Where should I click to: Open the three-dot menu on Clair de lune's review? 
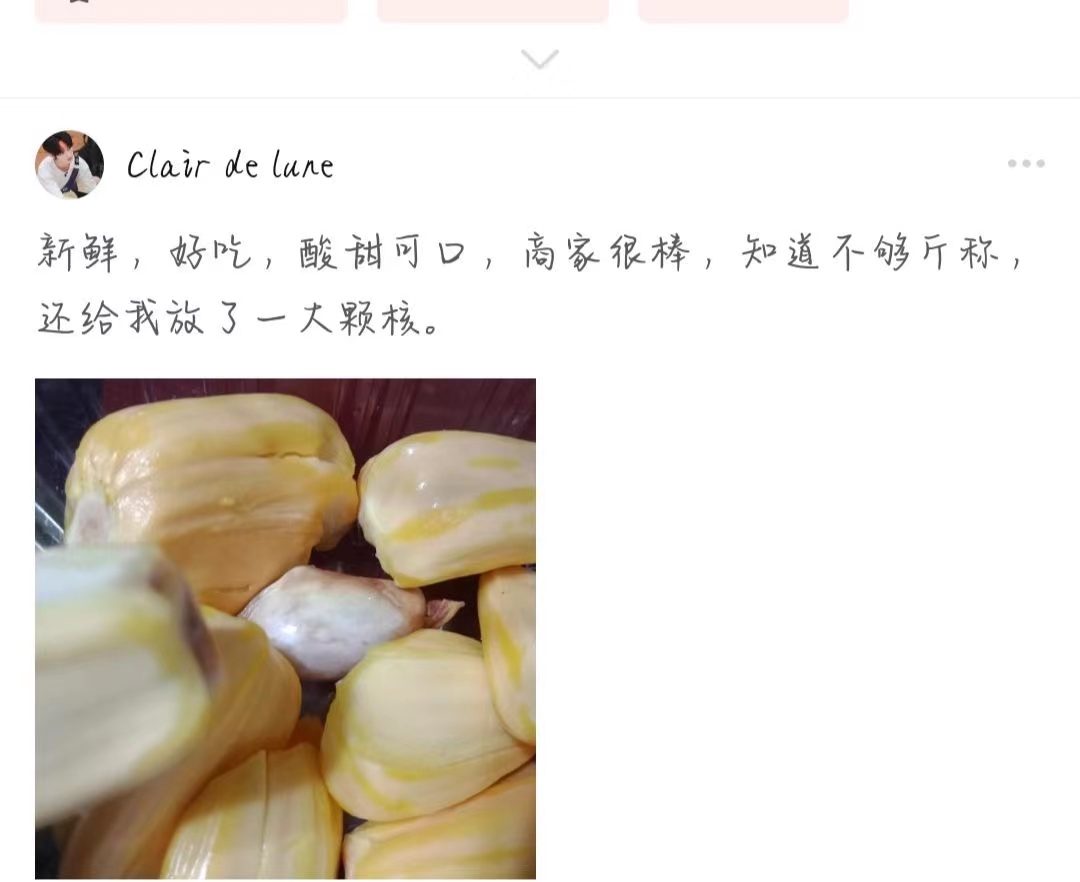click(1025, 164)
